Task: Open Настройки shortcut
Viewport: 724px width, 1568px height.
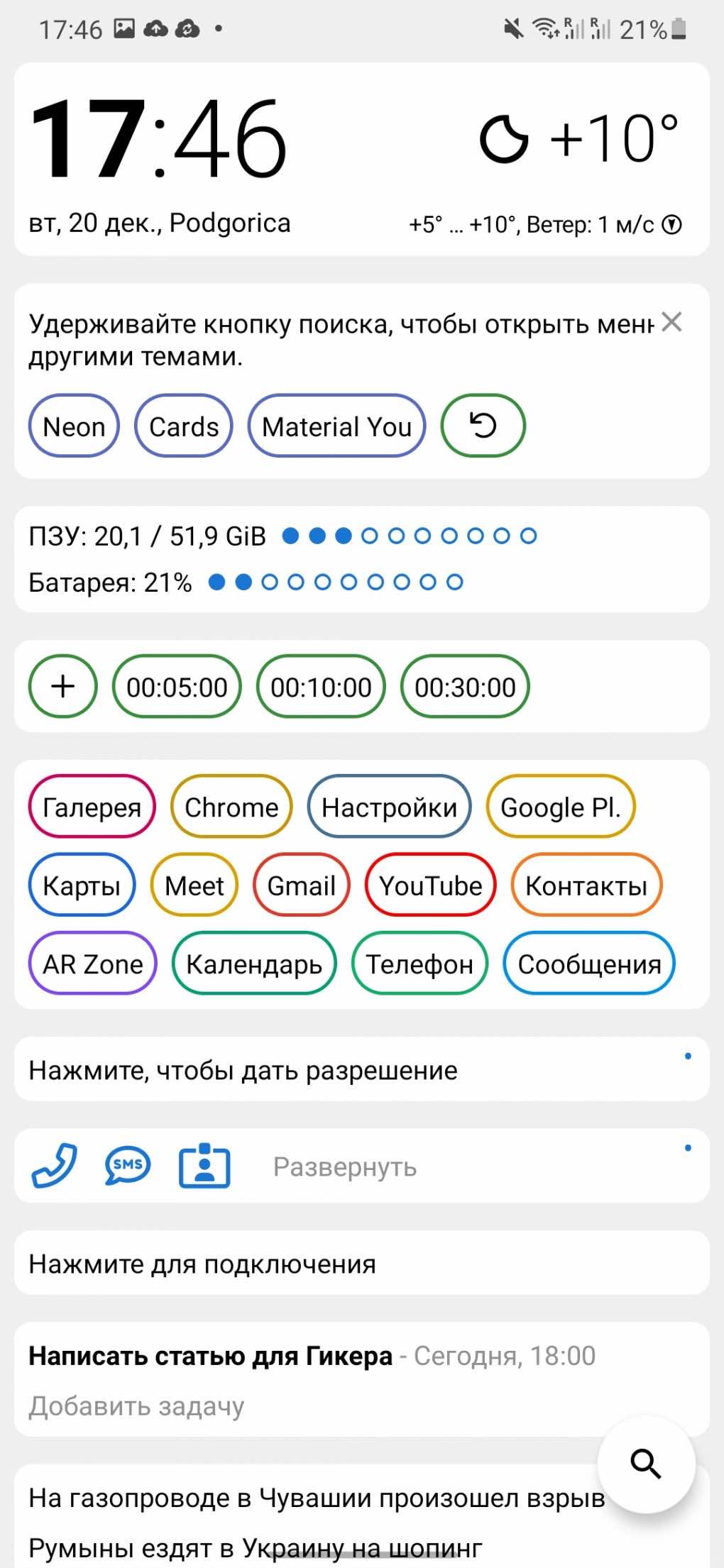Action: (x=389, y=807)
